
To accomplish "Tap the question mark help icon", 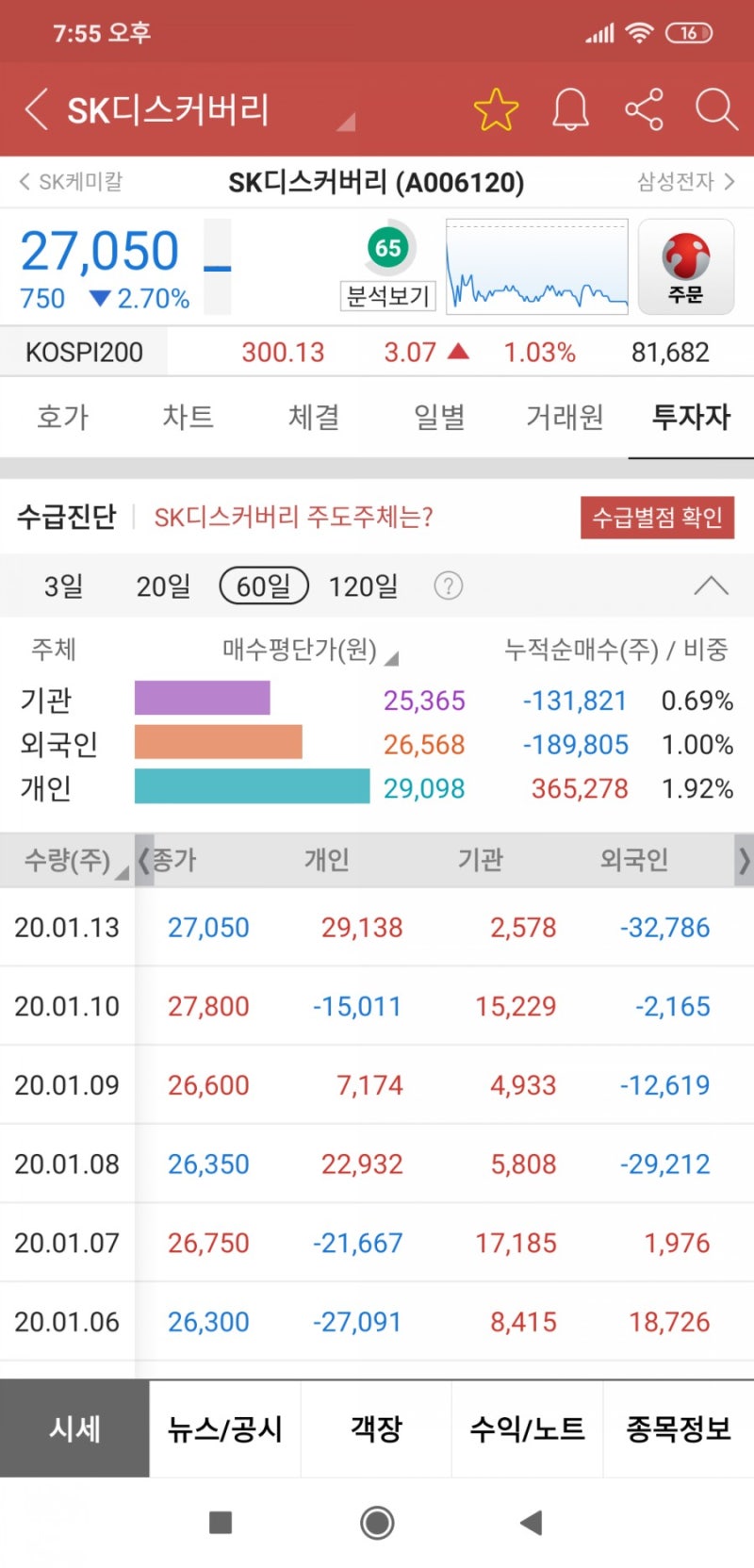I will click(449, 586).
